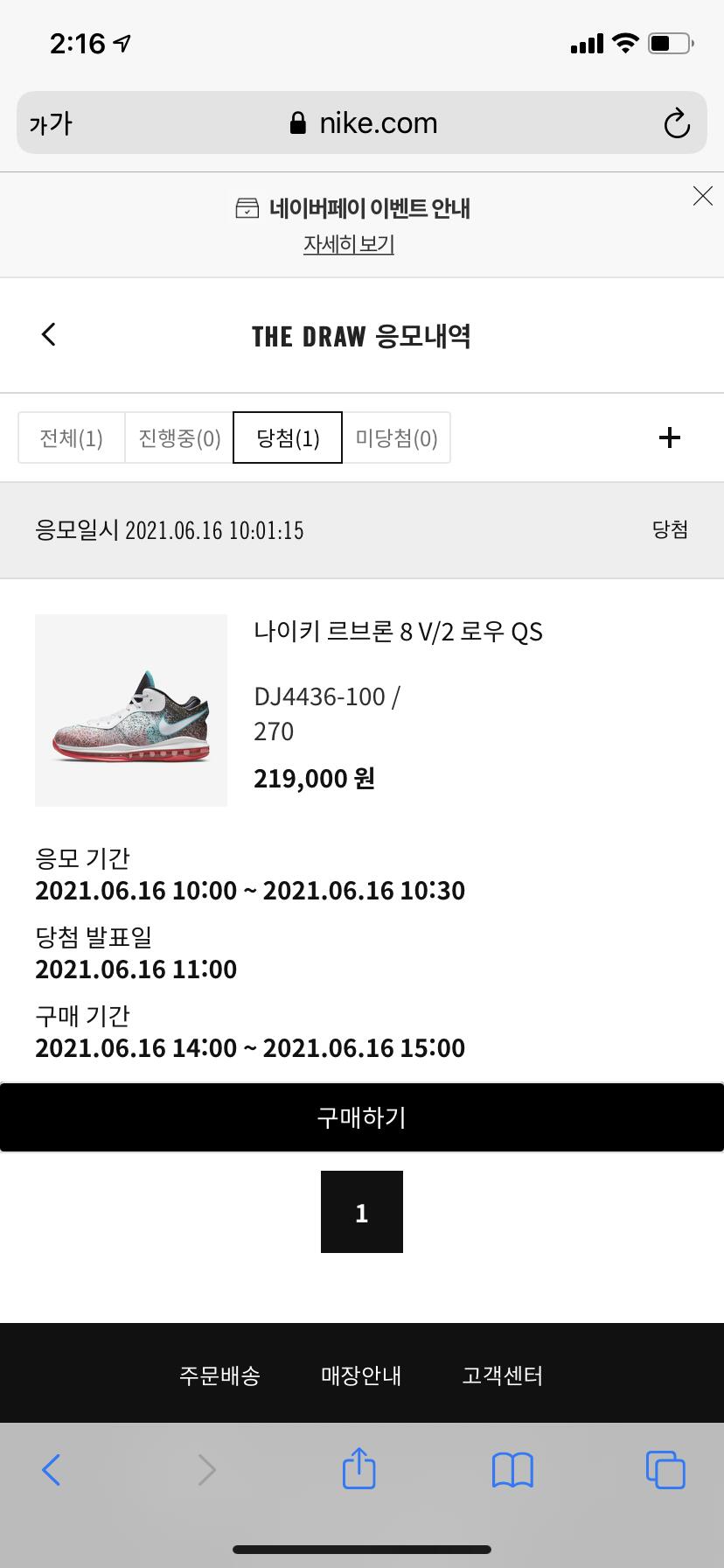Switch to the 전체(1) tab
The width and height of the screenshot is (724, 1568).
tap(72, 437)
